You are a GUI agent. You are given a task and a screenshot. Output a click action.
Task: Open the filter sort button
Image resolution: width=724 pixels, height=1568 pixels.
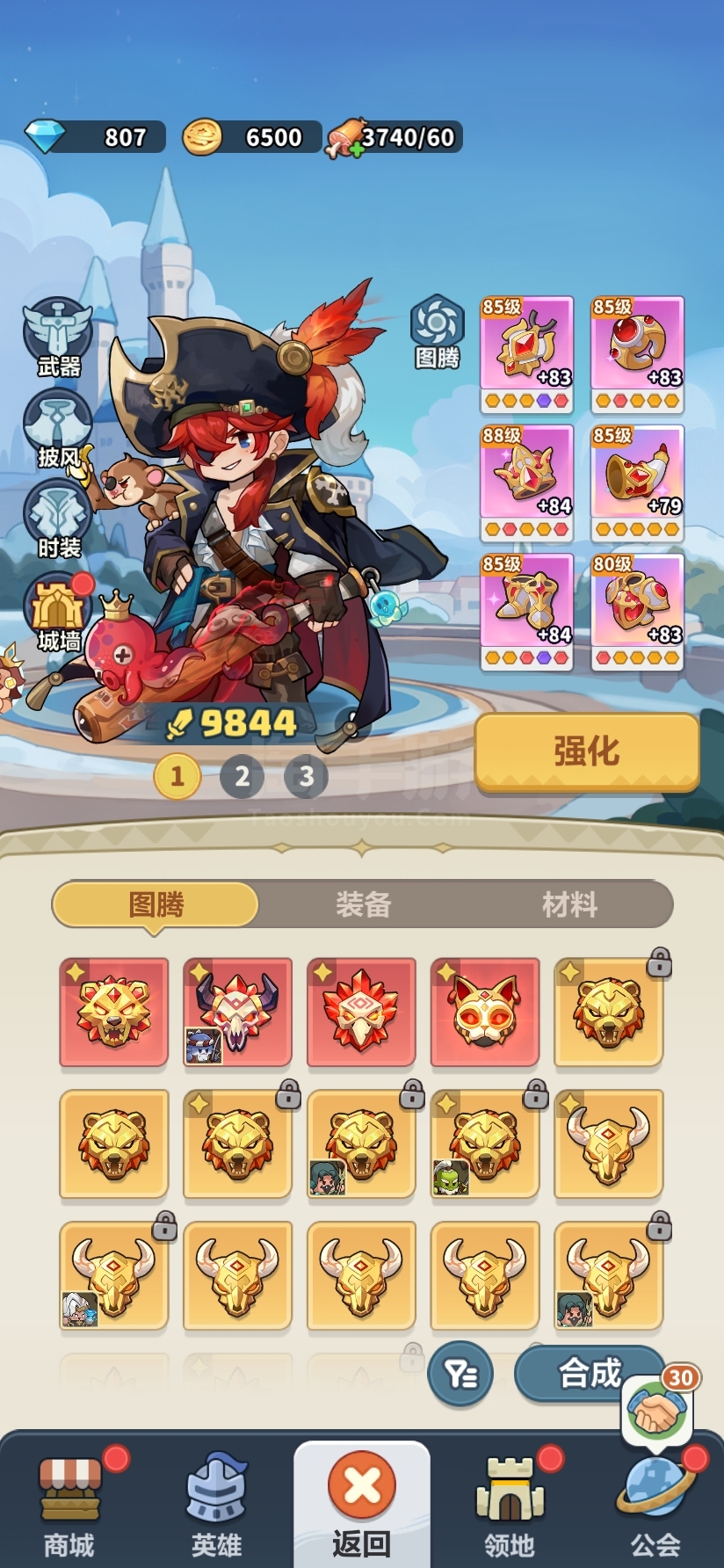pos(460,1374)
